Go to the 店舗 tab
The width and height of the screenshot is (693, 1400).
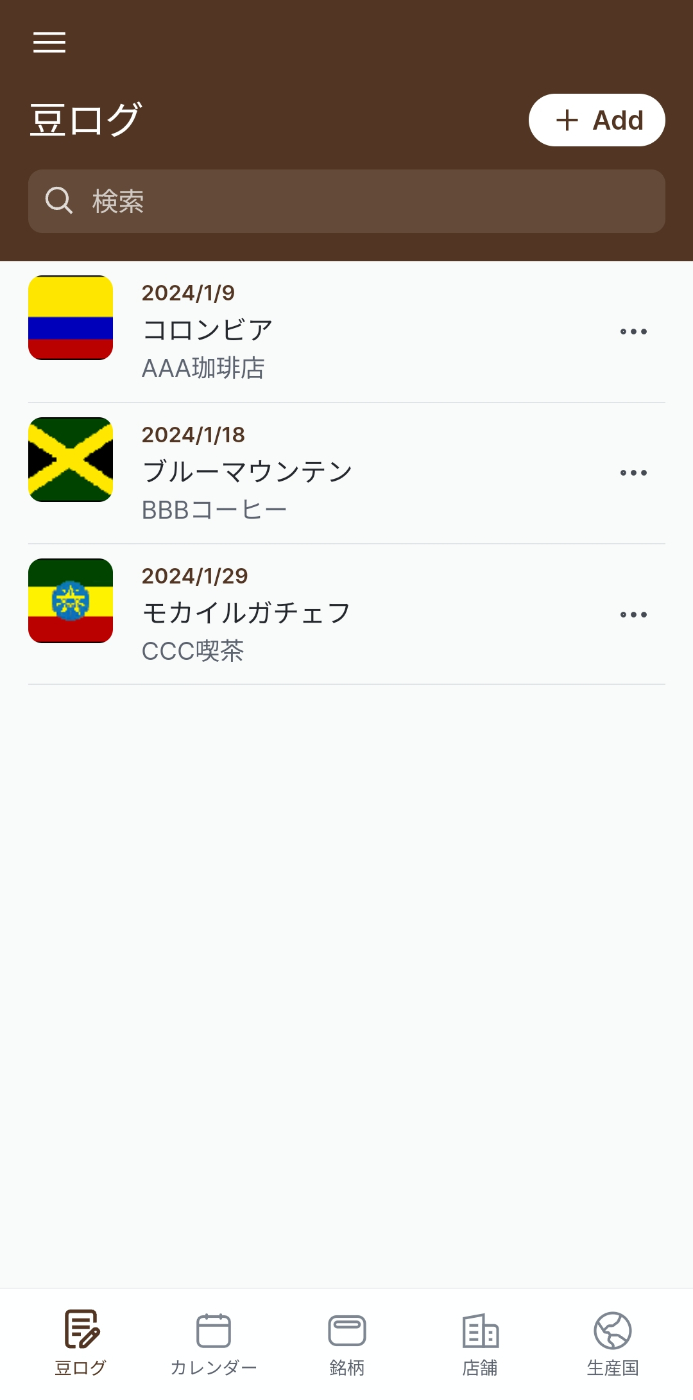pos(480,1344)
